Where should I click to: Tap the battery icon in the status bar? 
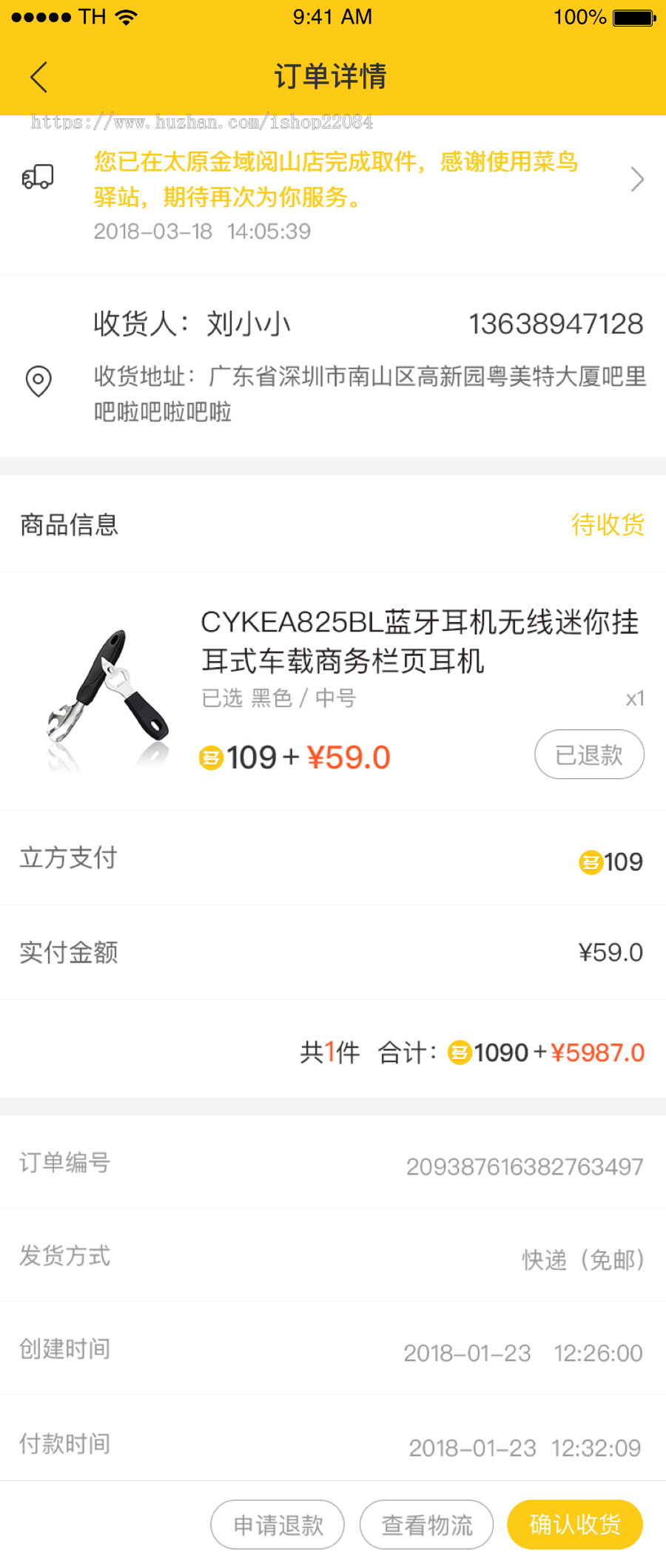coord(633,16)
